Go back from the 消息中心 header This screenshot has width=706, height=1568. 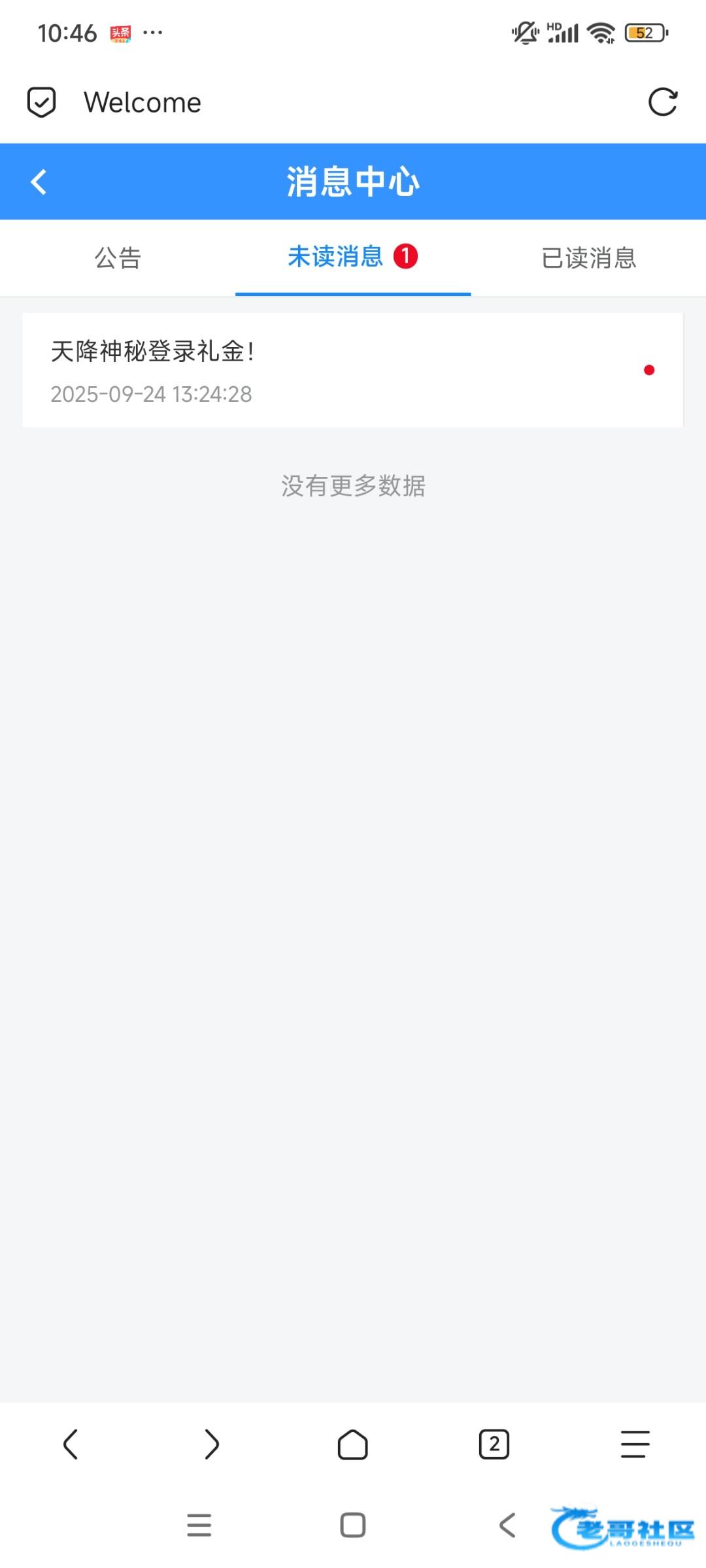39,182
